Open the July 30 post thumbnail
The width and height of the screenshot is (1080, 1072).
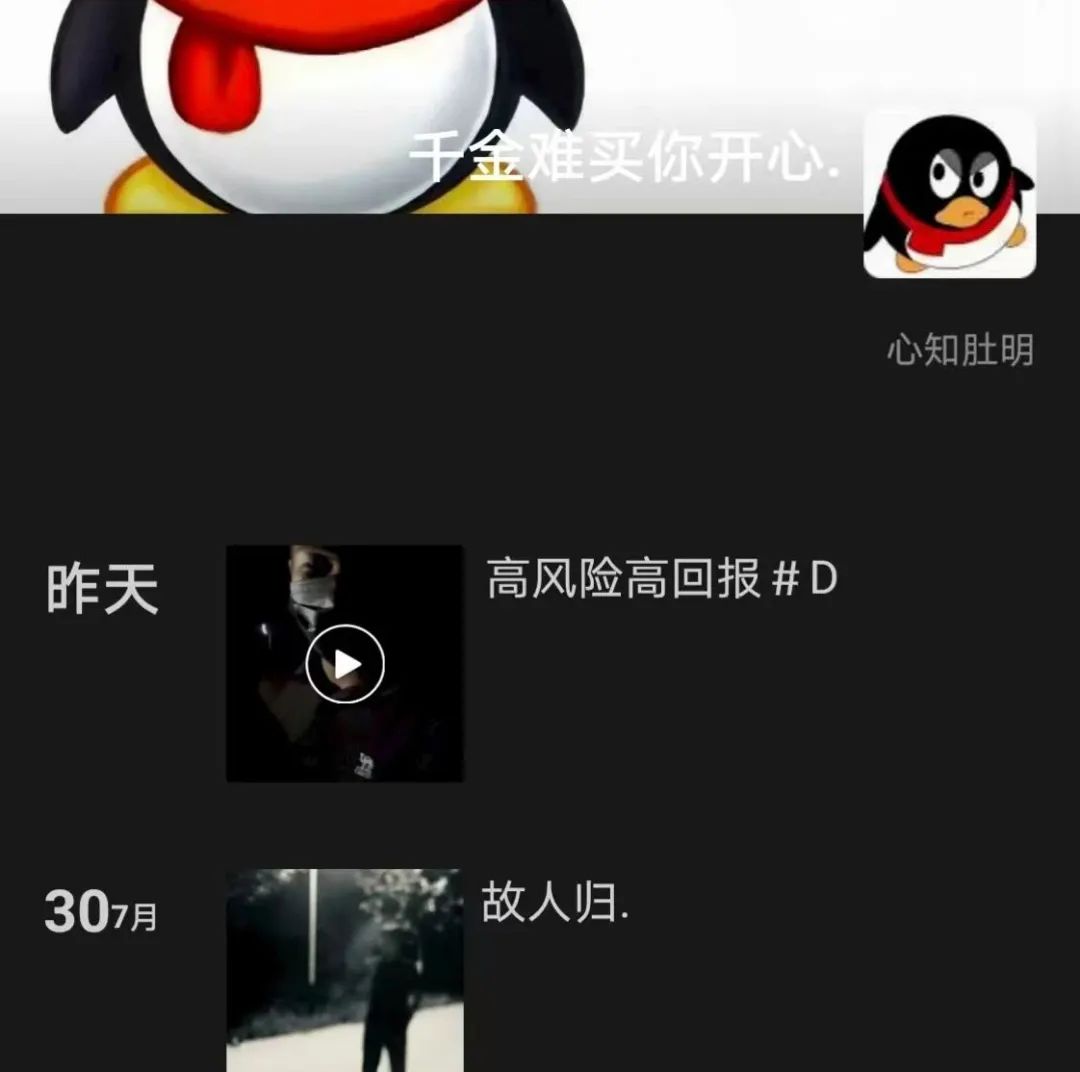[345, 968]
